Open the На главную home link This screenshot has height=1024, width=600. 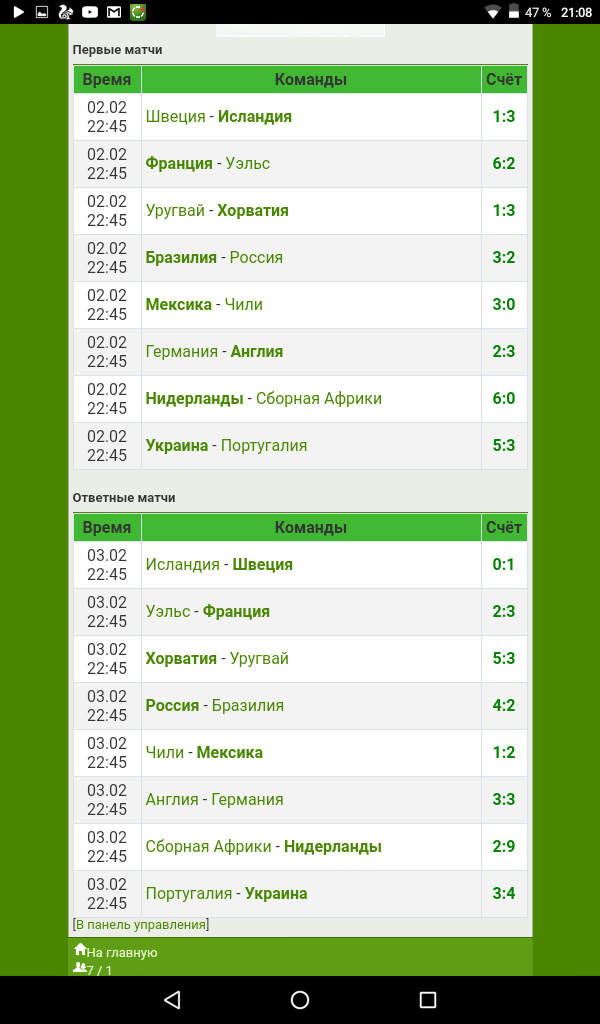coord(116,952)
